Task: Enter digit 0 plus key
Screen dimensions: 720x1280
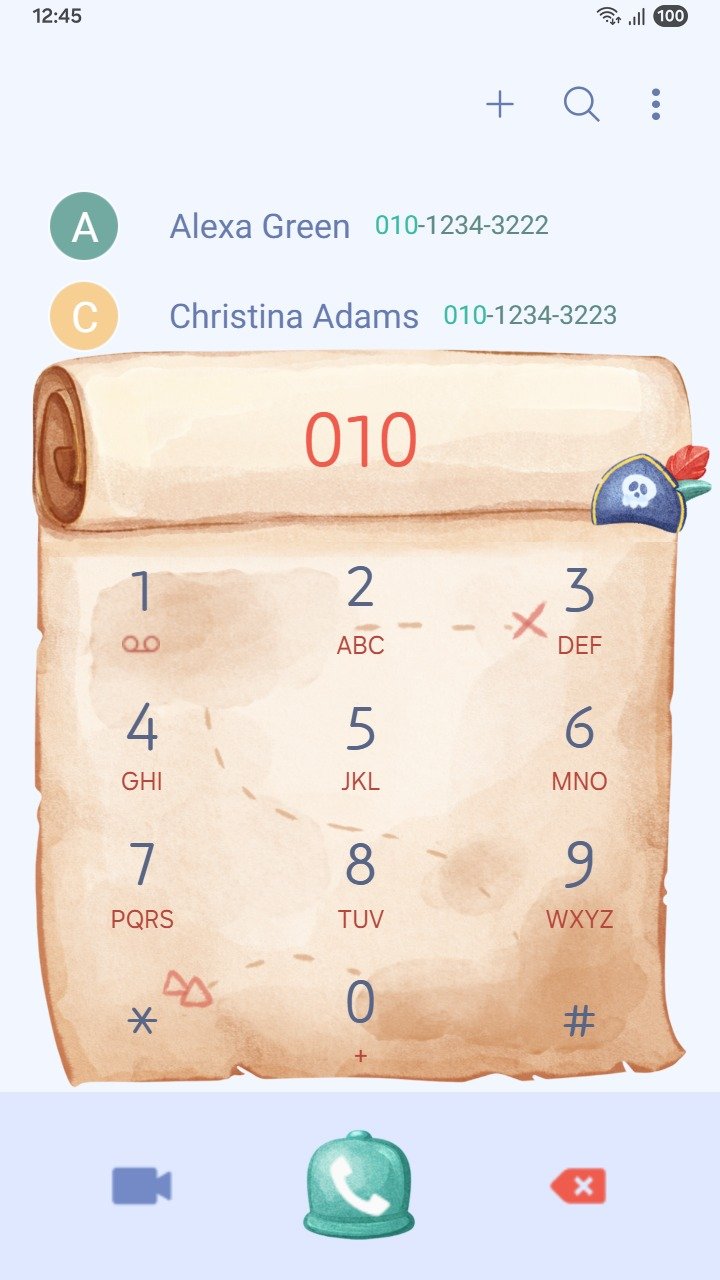Action: click(360, 1020)
